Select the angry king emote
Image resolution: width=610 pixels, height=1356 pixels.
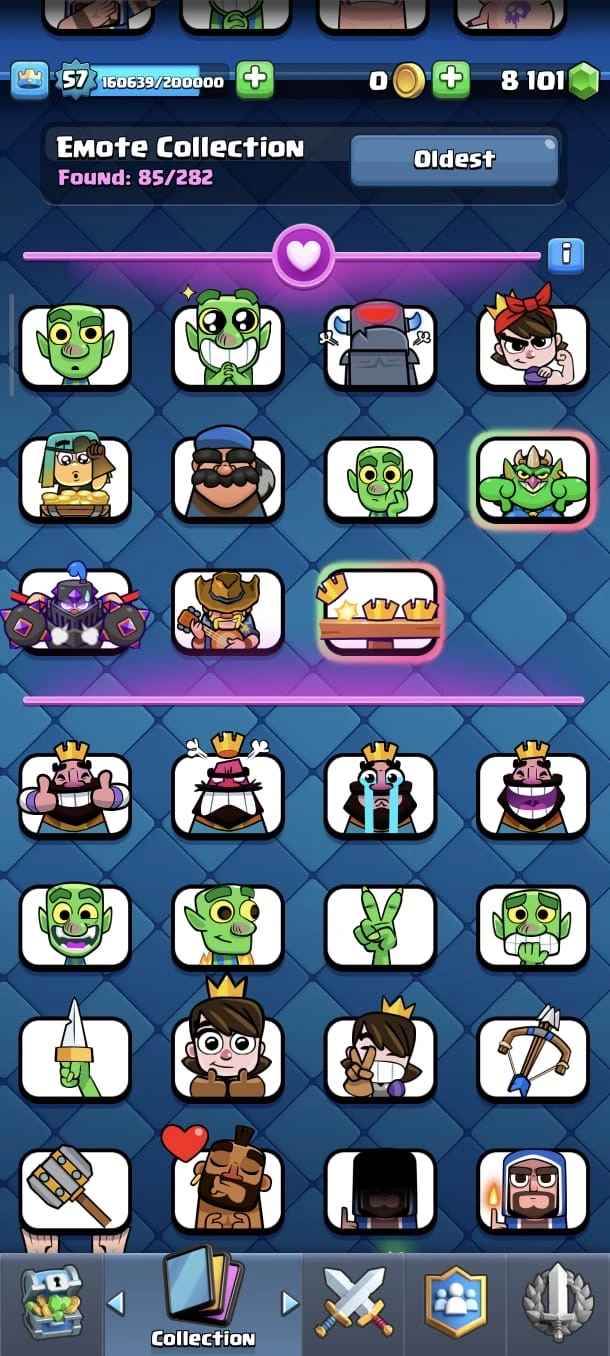click(228, 794)
